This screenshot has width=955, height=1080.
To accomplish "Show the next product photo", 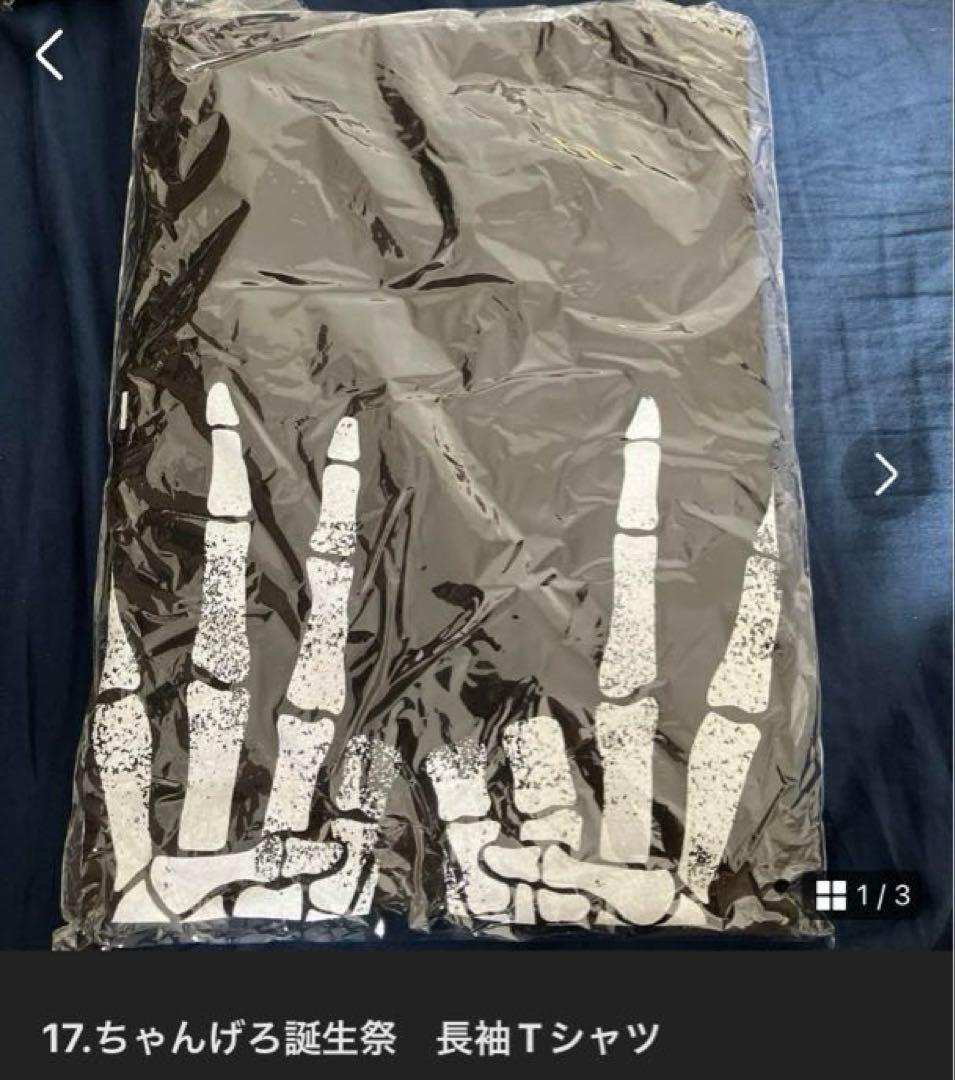I will pos(886,474).
